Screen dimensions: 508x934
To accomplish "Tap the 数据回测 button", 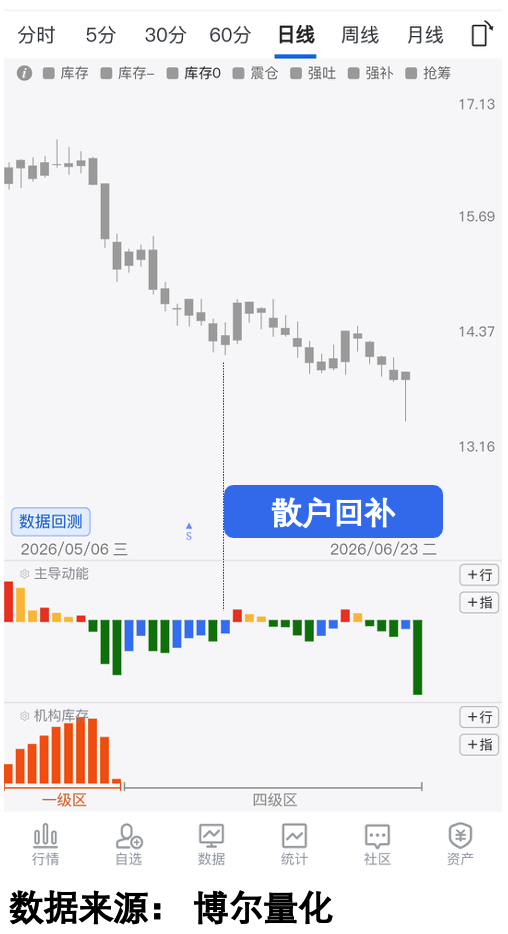I will [x=51, y=522].
